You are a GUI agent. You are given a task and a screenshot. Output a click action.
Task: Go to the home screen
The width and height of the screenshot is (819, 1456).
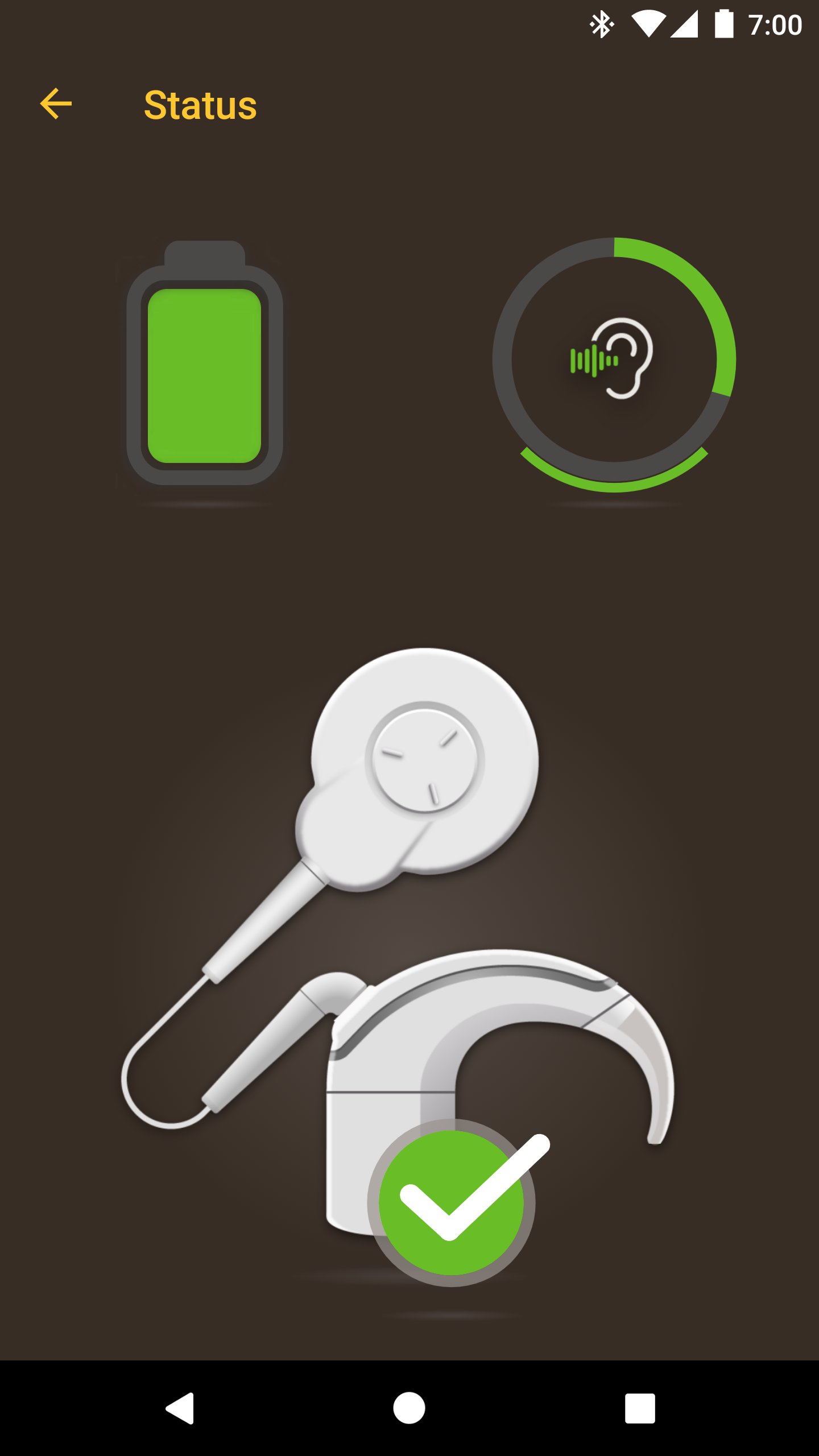tap(409, 1408)
